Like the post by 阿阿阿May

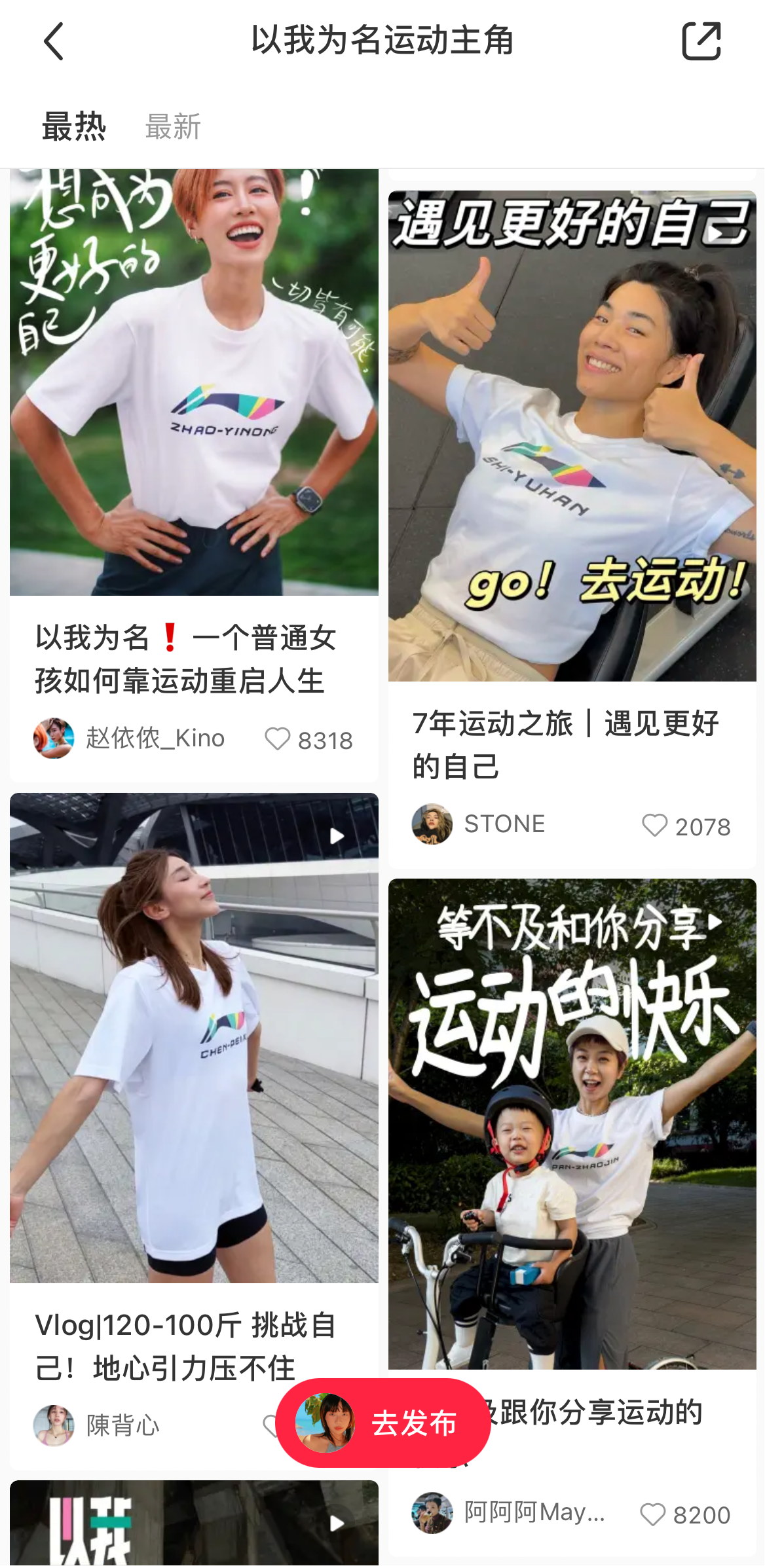tap(652, 1514)
